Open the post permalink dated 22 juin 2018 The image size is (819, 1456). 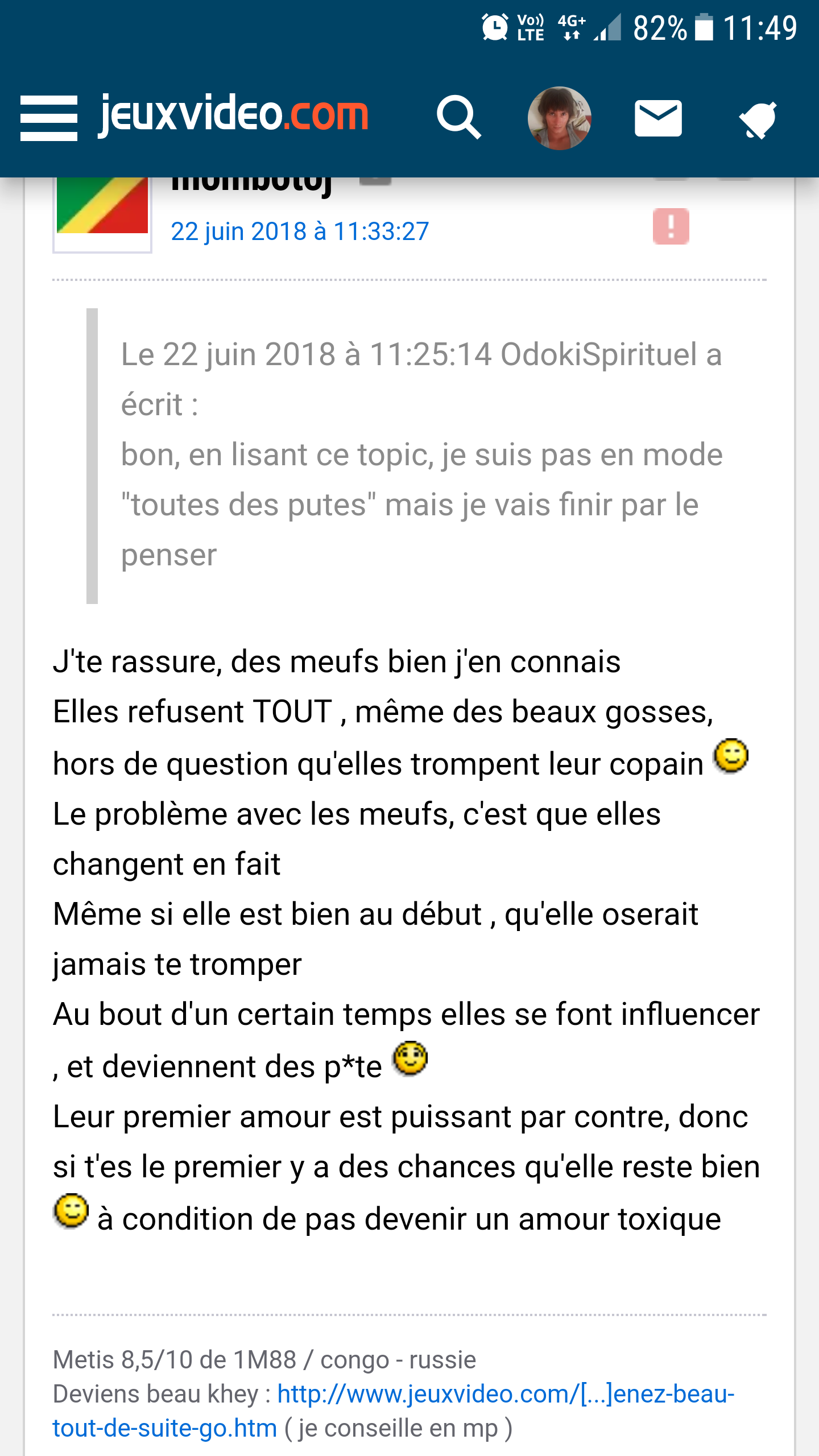point(300,231)
